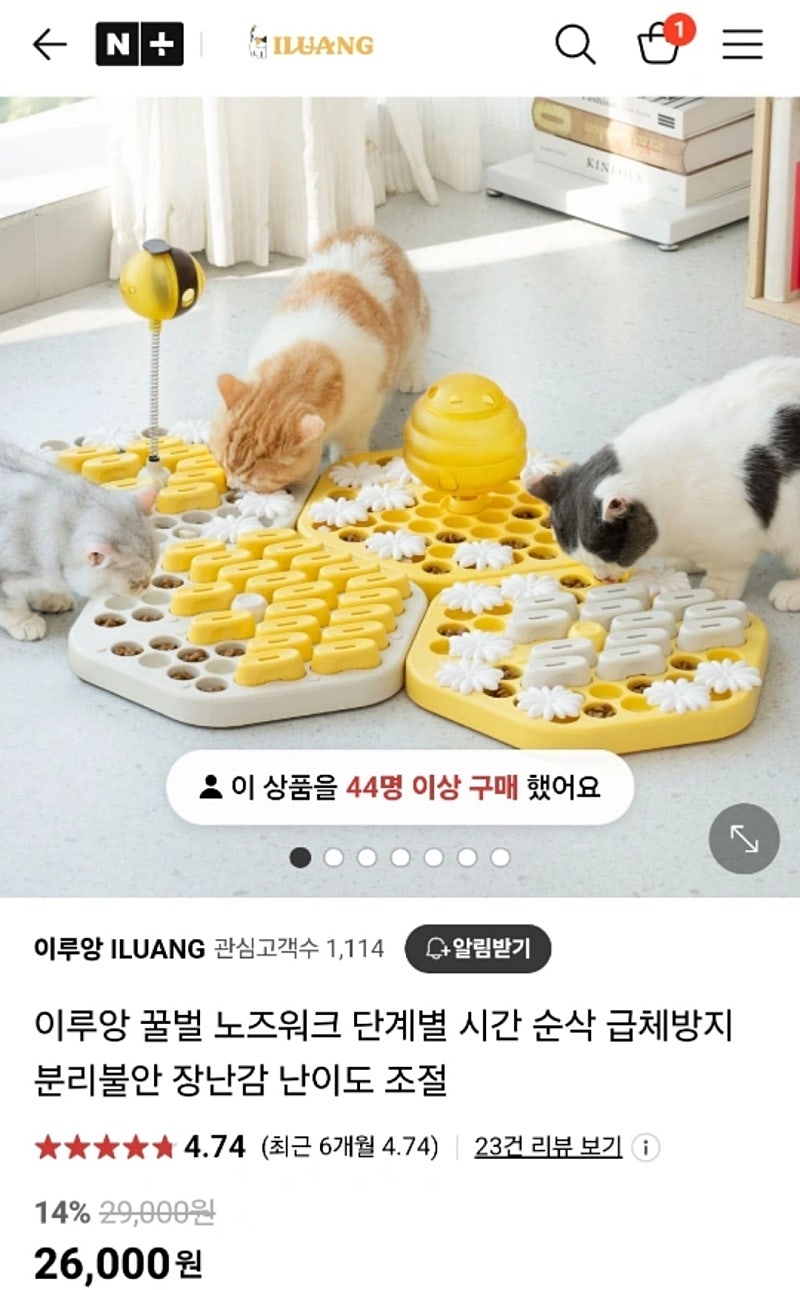This screenshot has width=800, height=1290.
Task: Tap the 알림받기 notification button
Action: [x=478, y=948]
